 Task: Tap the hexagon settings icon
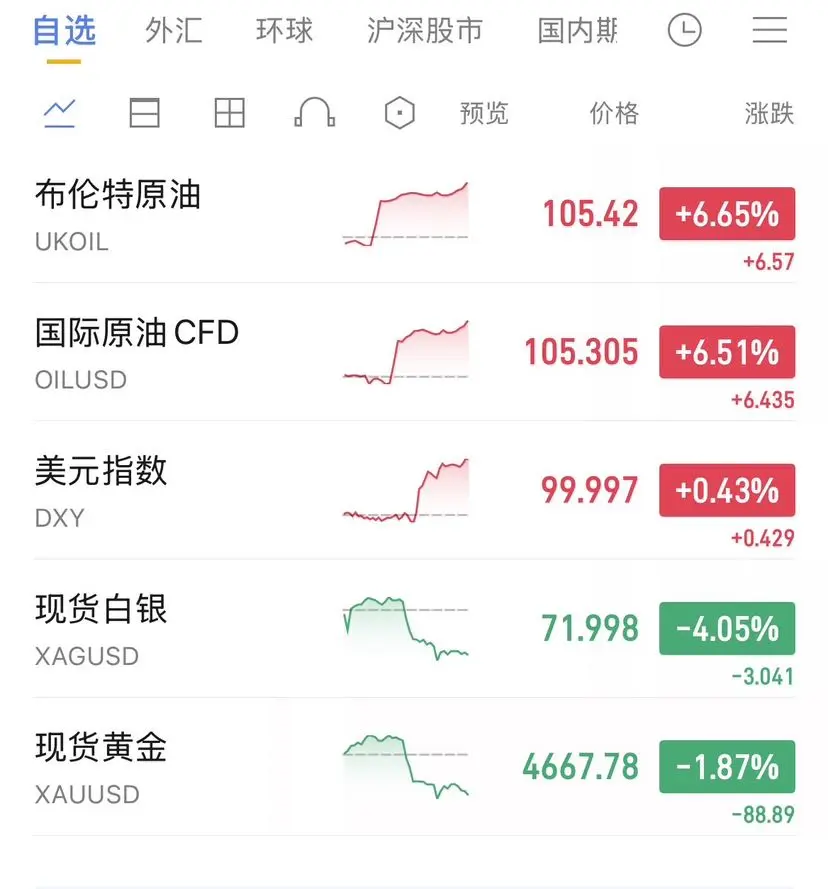point(399,114)
